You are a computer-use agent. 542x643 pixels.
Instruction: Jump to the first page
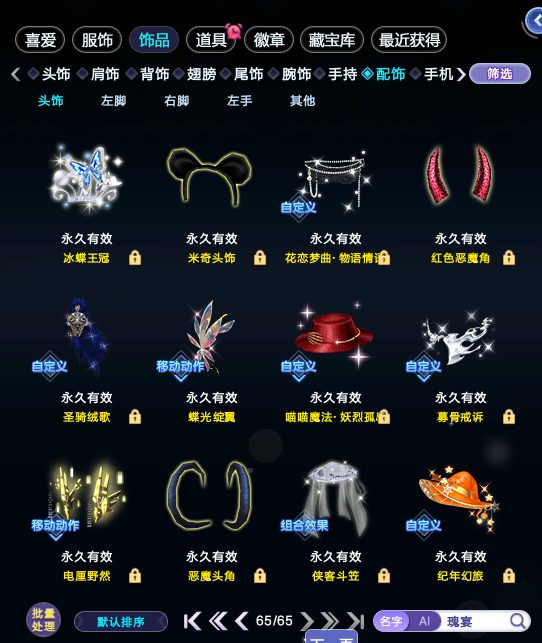(x=192, y=621)
